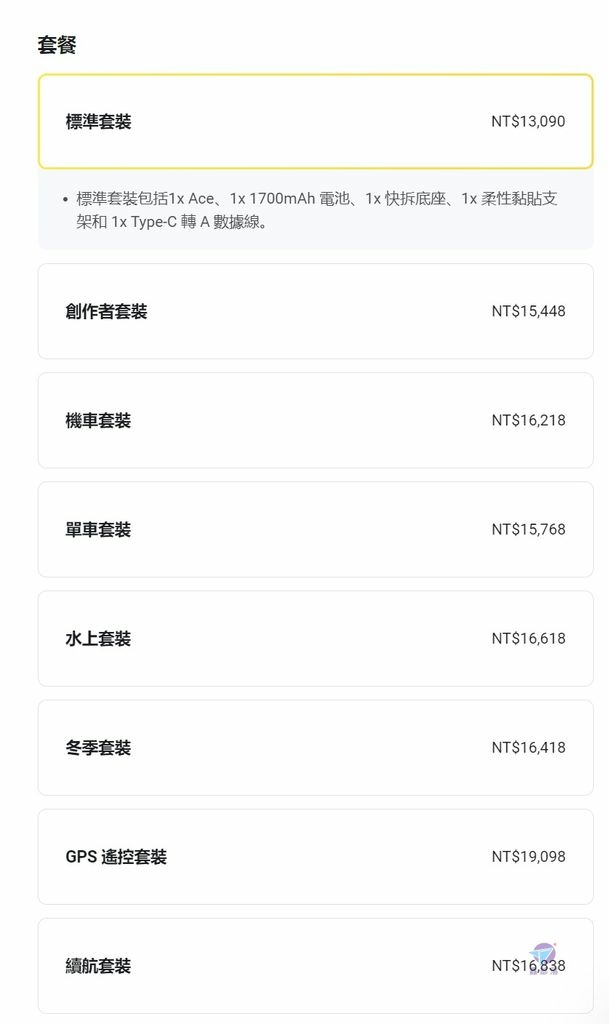
Task: Pick the 機車套裝 bundle
Action: [315, 421]
